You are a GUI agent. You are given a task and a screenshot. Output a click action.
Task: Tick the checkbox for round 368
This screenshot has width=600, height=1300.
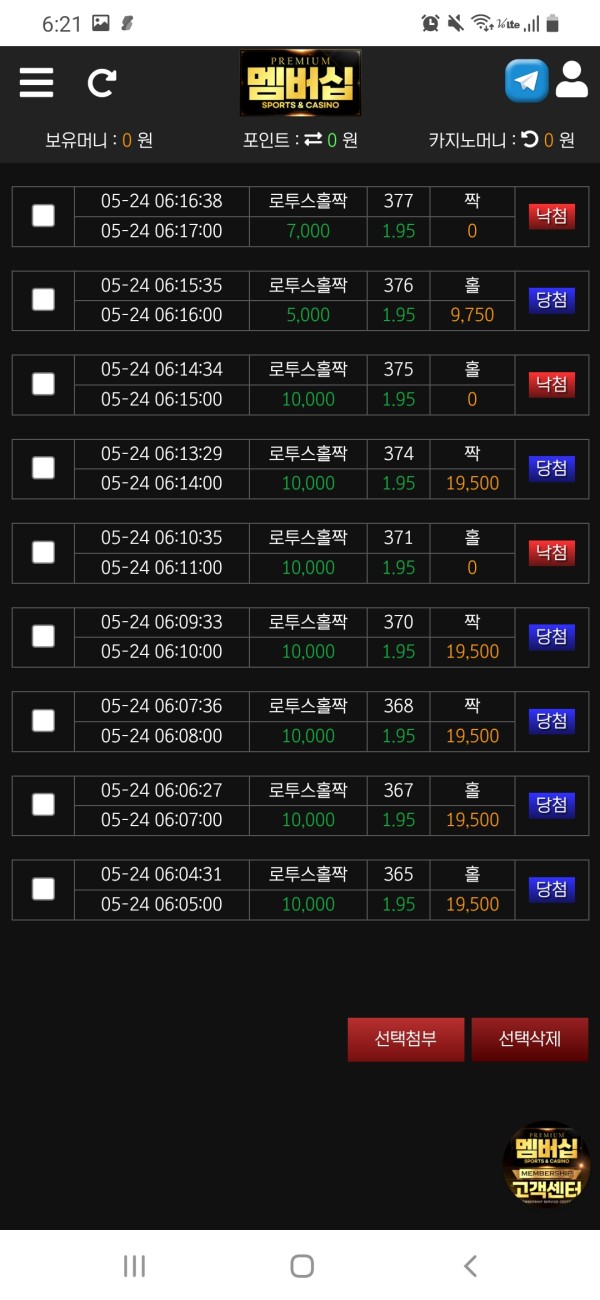click(43, 720)
